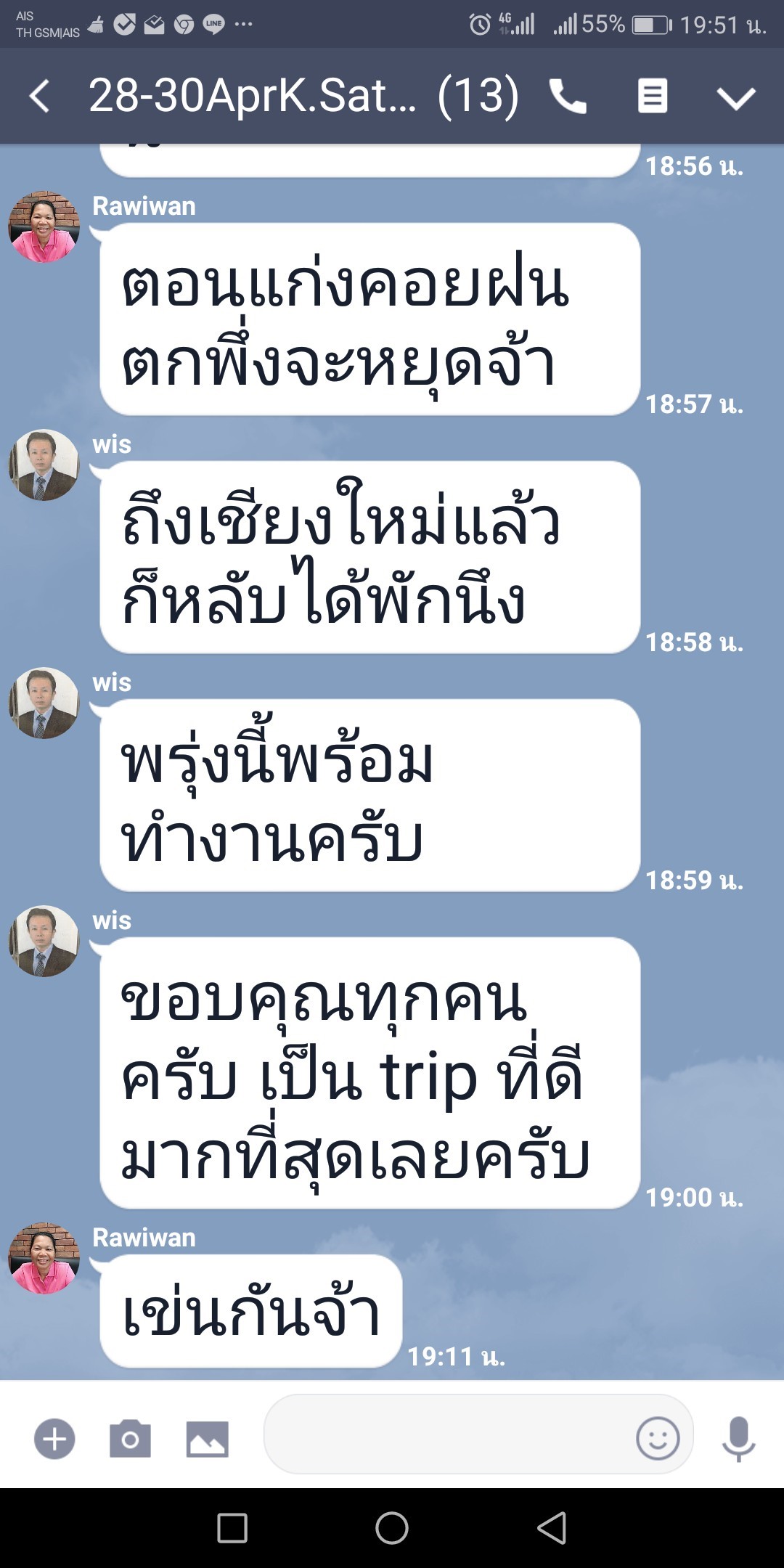
Task: Open recent apps from the navigation bar
Action: [232, 1528]
